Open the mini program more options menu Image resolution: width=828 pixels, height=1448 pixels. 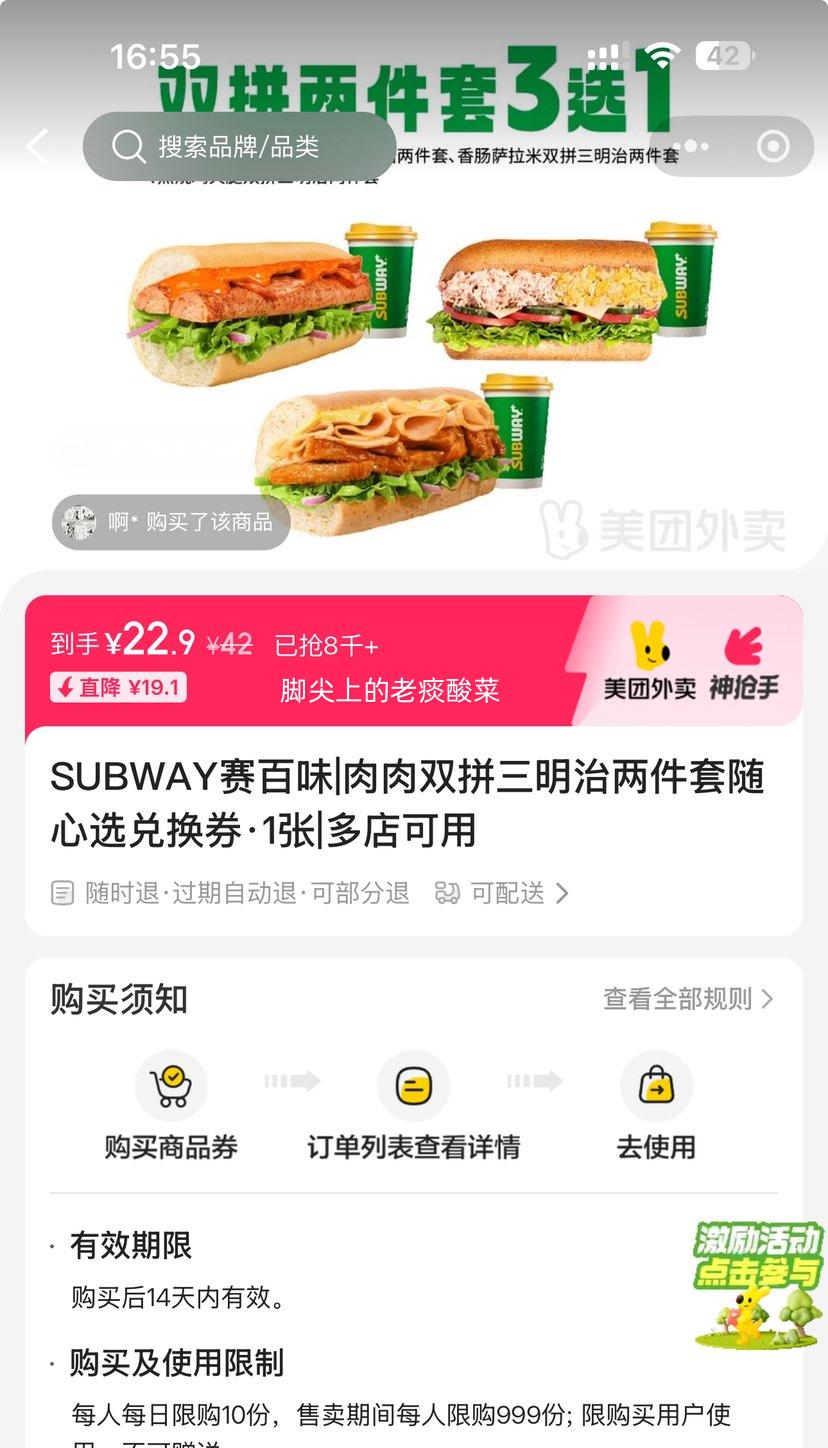[691, 147]
